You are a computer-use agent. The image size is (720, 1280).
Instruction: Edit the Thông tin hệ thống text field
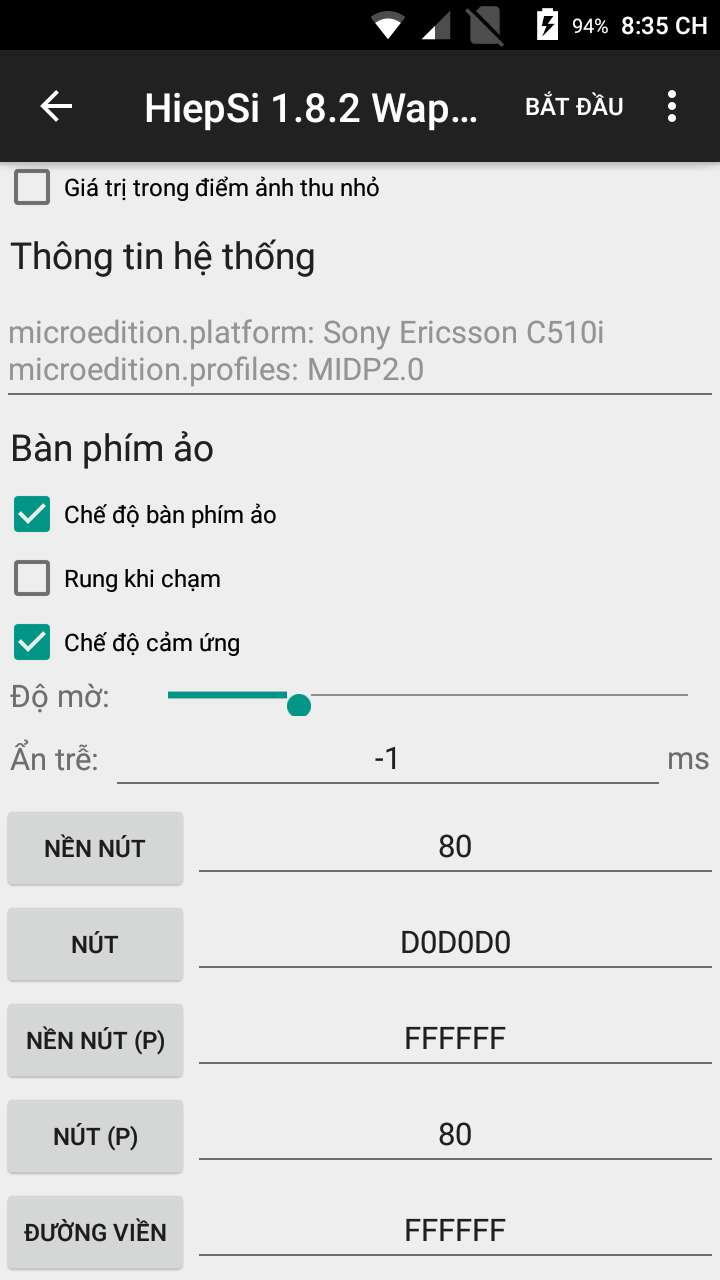(358, 351)
